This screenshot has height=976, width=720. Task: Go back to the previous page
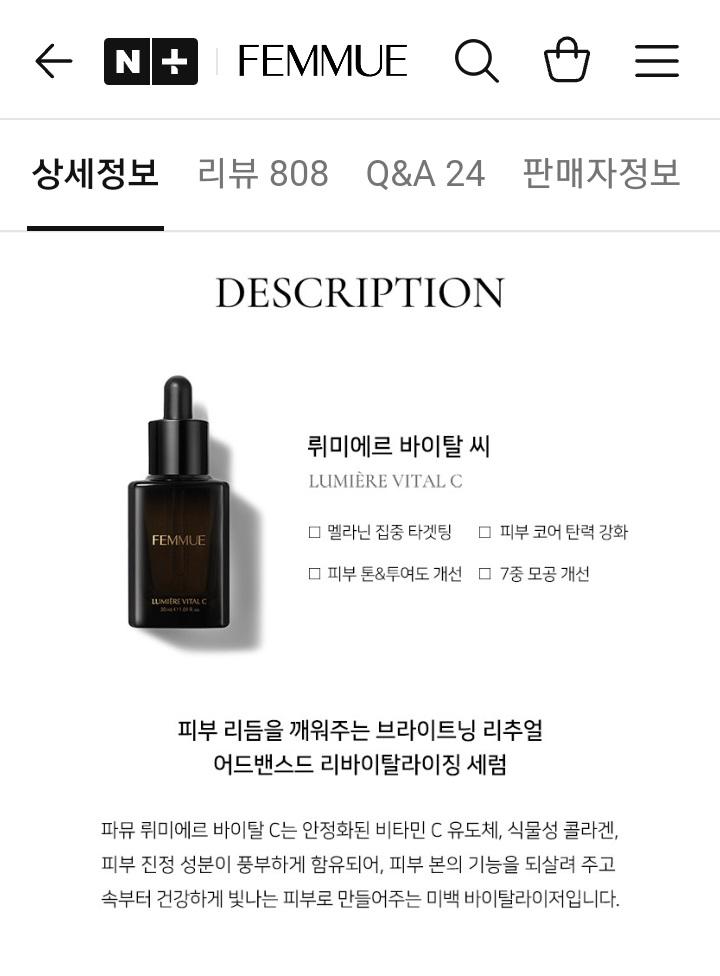(53, 62)
